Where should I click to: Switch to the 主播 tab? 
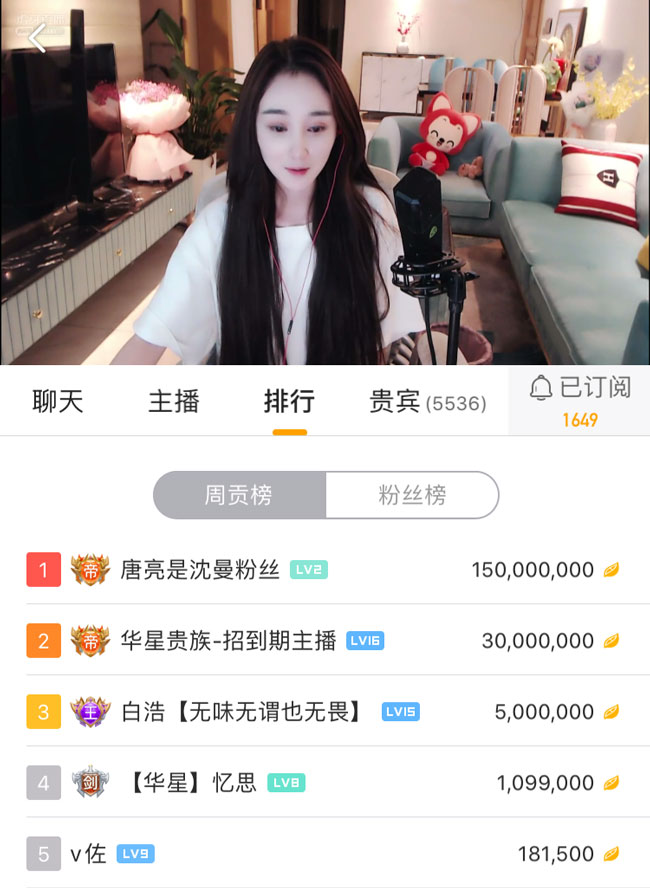click(174, 402)
